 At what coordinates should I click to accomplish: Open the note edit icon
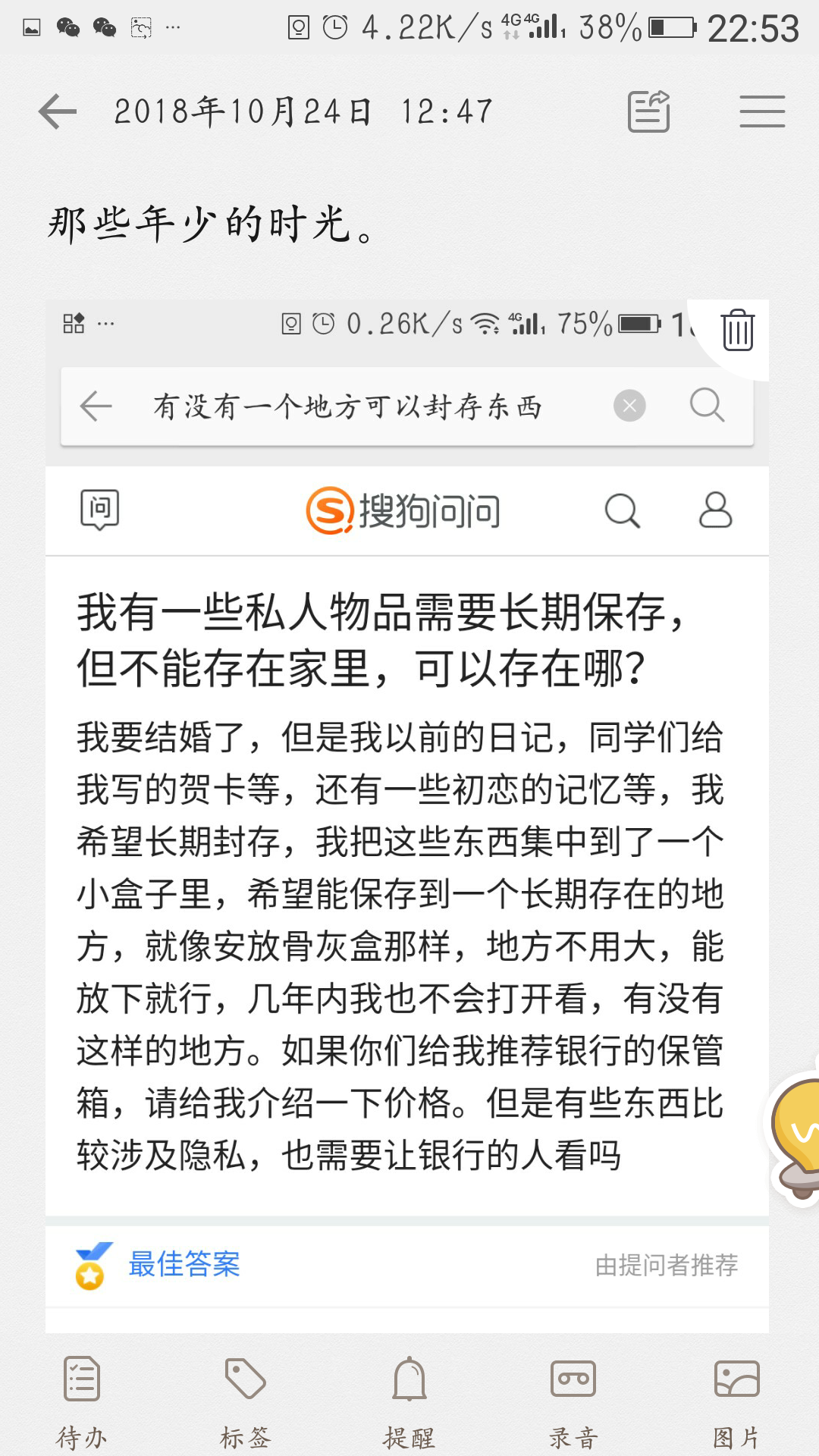[x=649, y=112]
